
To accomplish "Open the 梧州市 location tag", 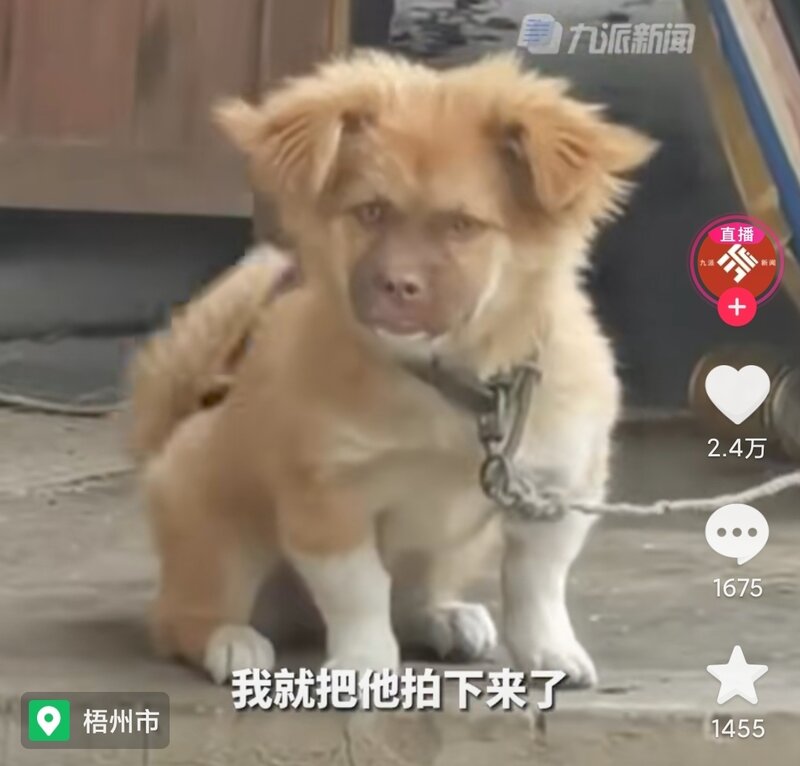I will (x=95, y=720).
